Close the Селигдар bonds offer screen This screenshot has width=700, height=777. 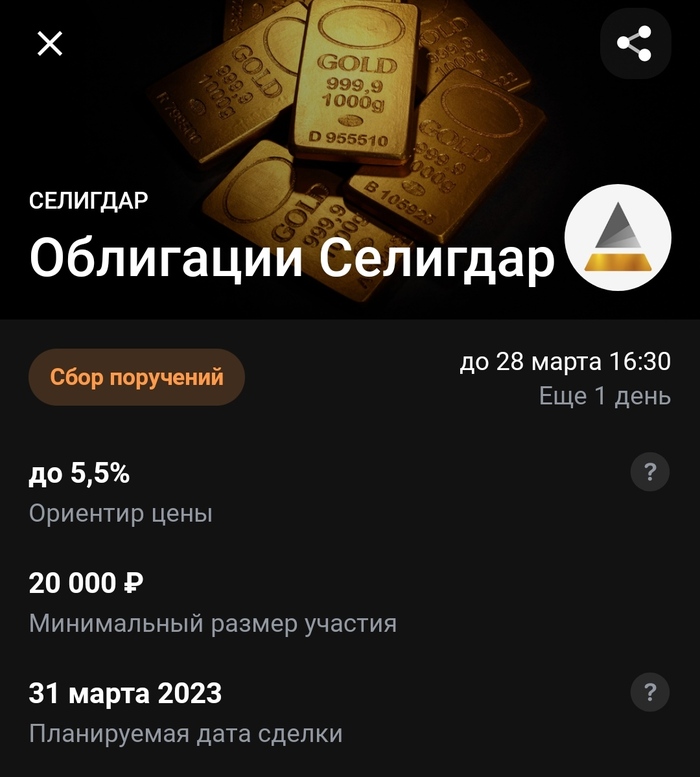[50, 43]
